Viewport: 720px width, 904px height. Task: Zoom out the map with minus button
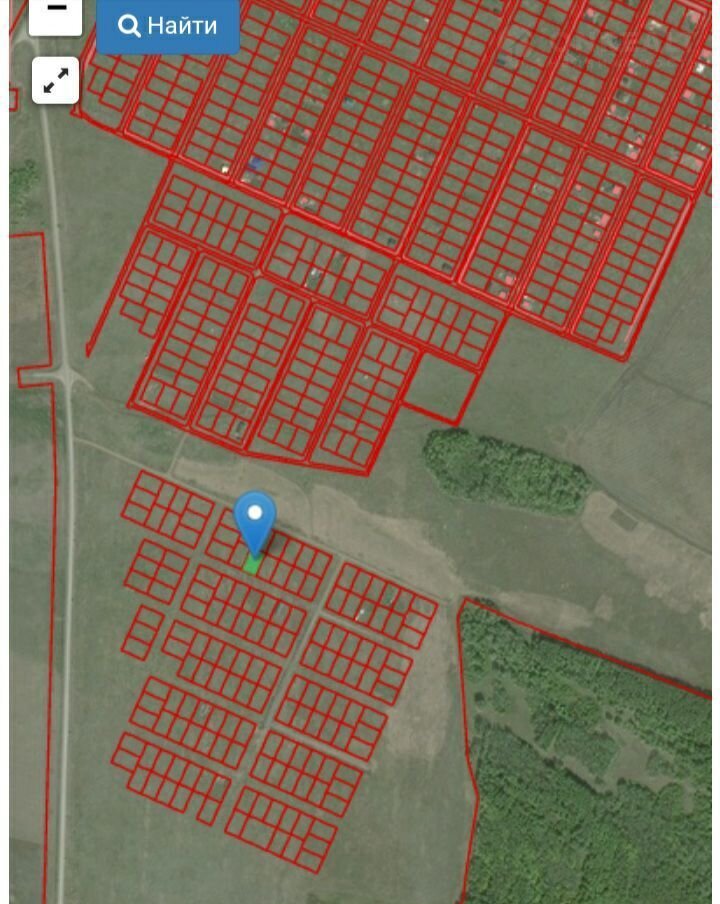(56, 12)
